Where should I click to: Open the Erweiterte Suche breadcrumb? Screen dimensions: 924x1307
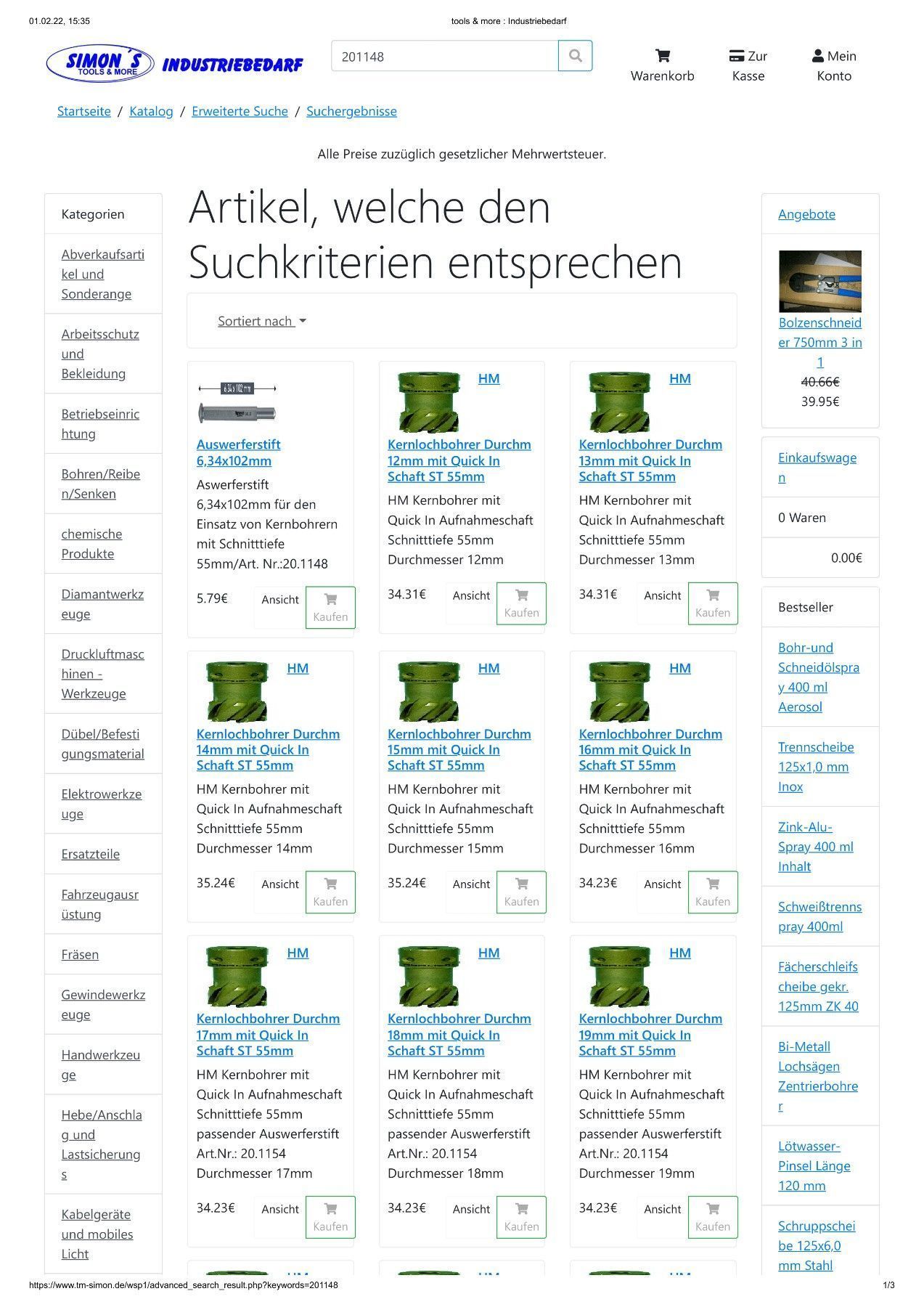(x=240, y=111)
